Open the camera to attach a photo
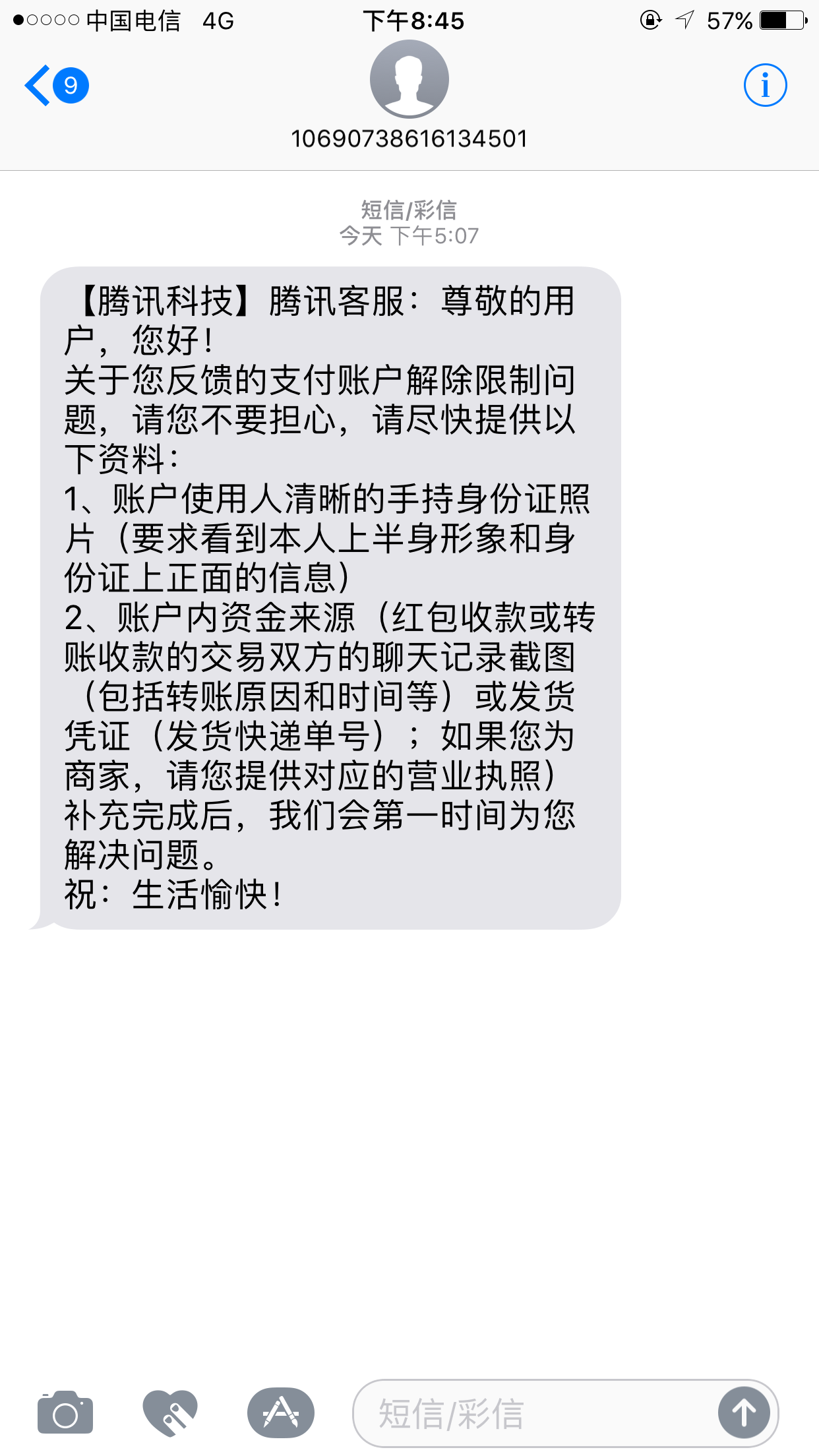This screenshot has width=819, height=1456. [65, 1413]
